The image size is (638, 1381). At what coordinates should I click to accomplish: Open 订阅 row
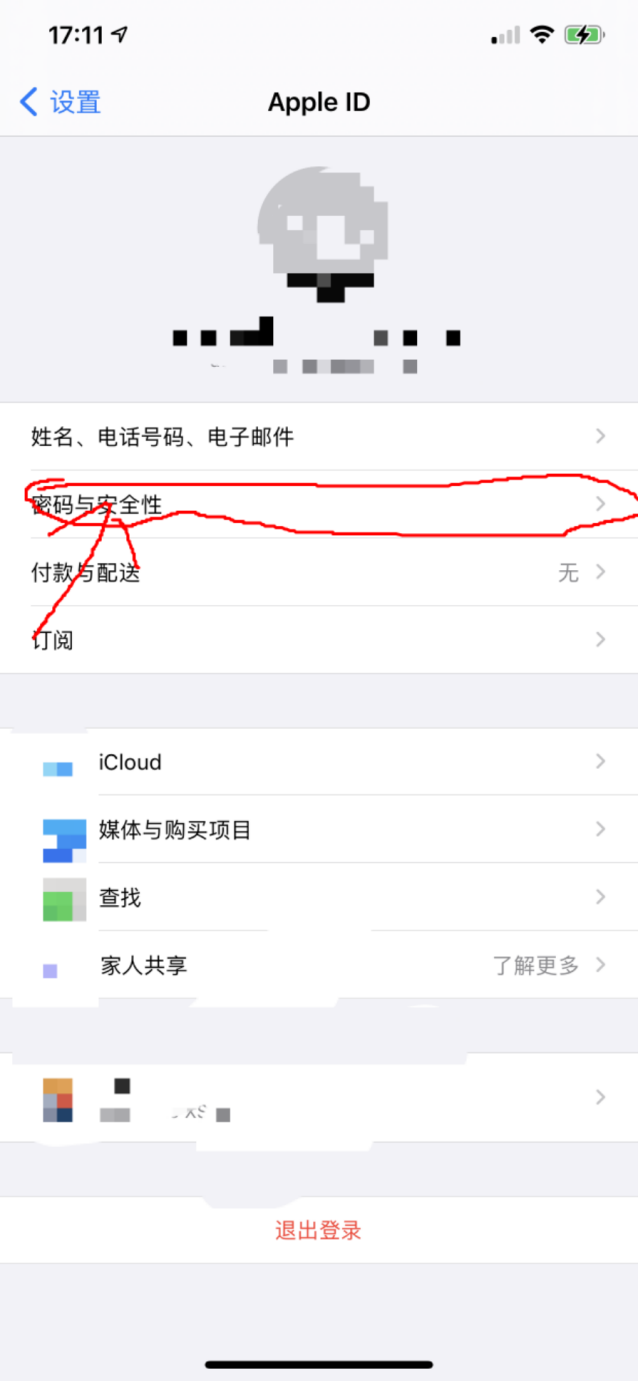pyautogui.click(x=319, y=640)
